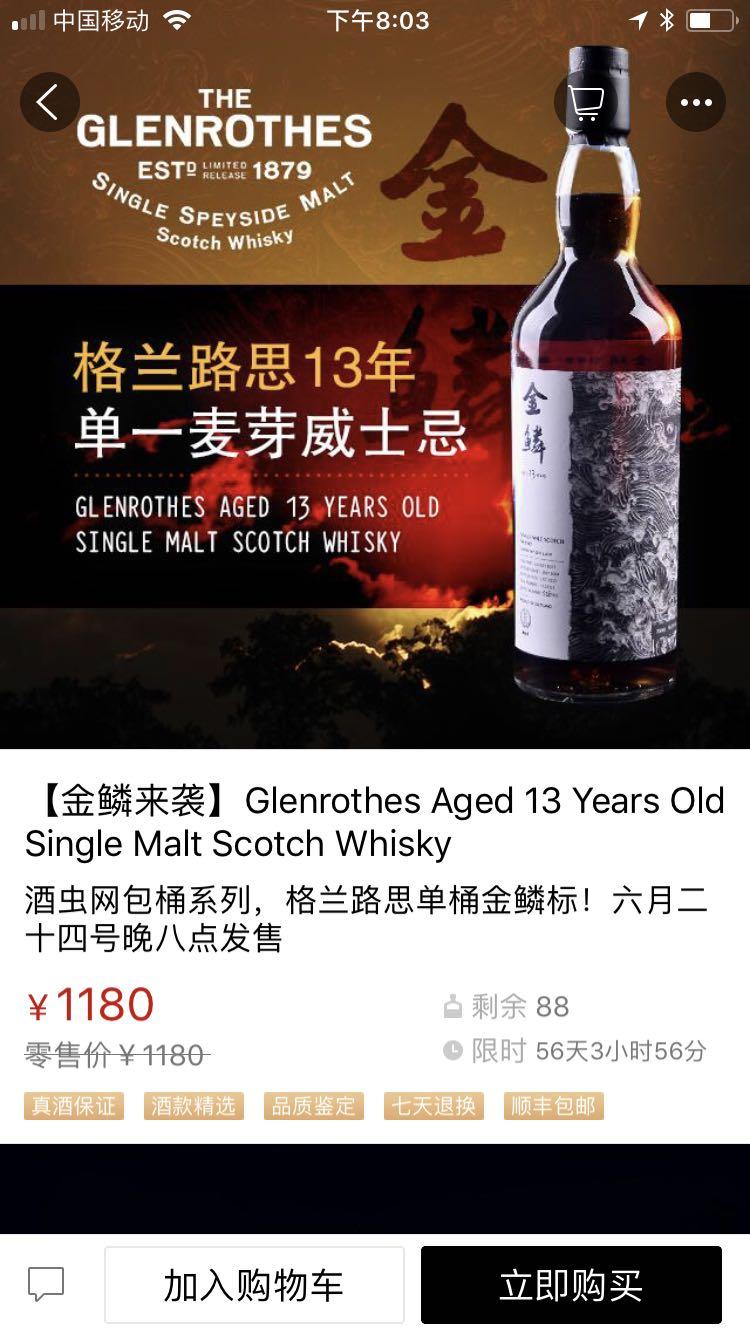The width and height of the screenshot is (750, 1334).
Task: Open the three-dot overflow menu
Action: pos(696,102)
